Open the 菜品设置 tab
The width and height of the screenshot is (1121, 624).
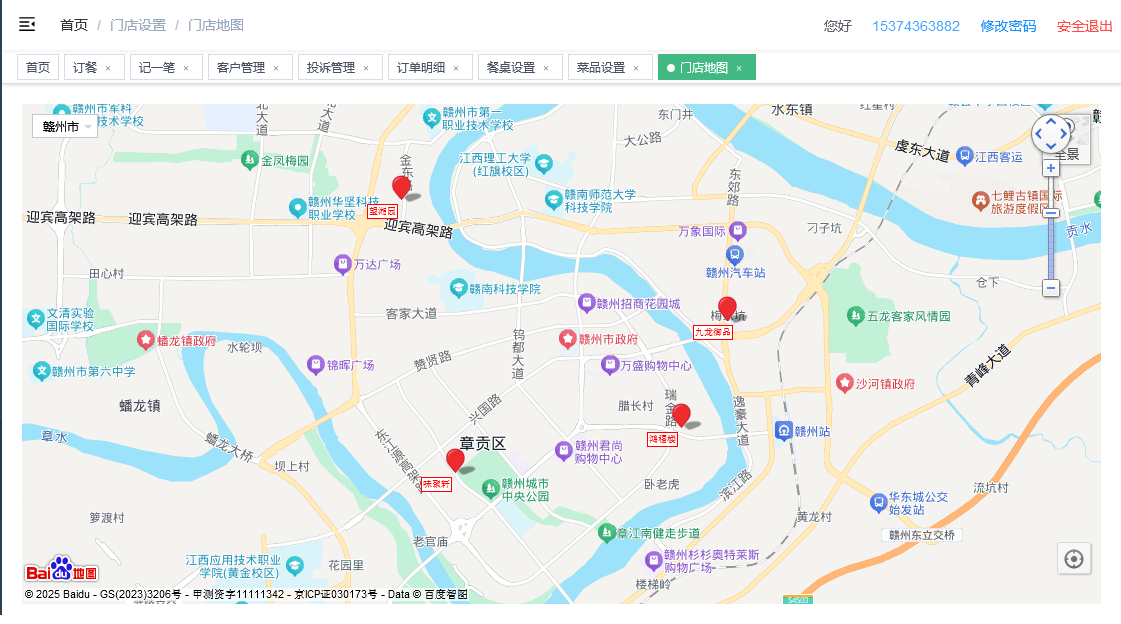click(x=600, y=67)
